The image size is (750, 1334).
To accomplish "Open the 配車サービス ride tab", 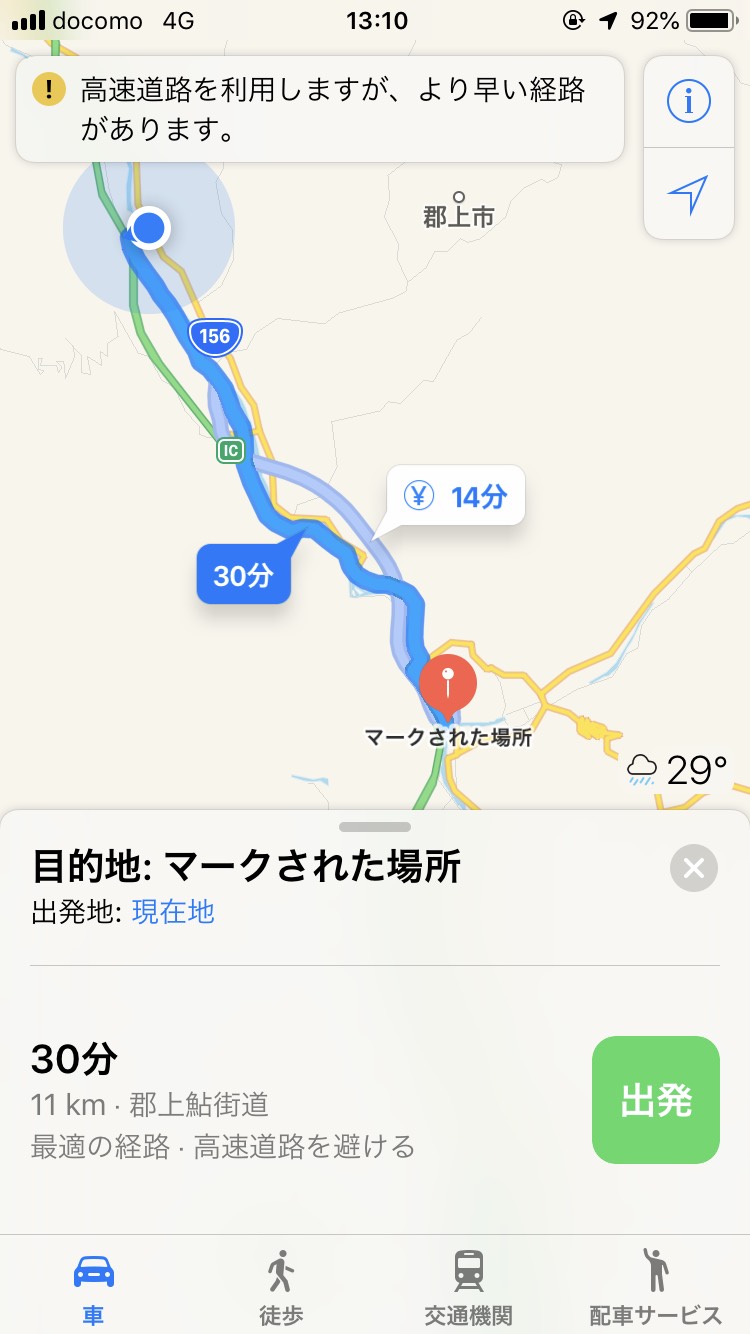I will 656,1287.
